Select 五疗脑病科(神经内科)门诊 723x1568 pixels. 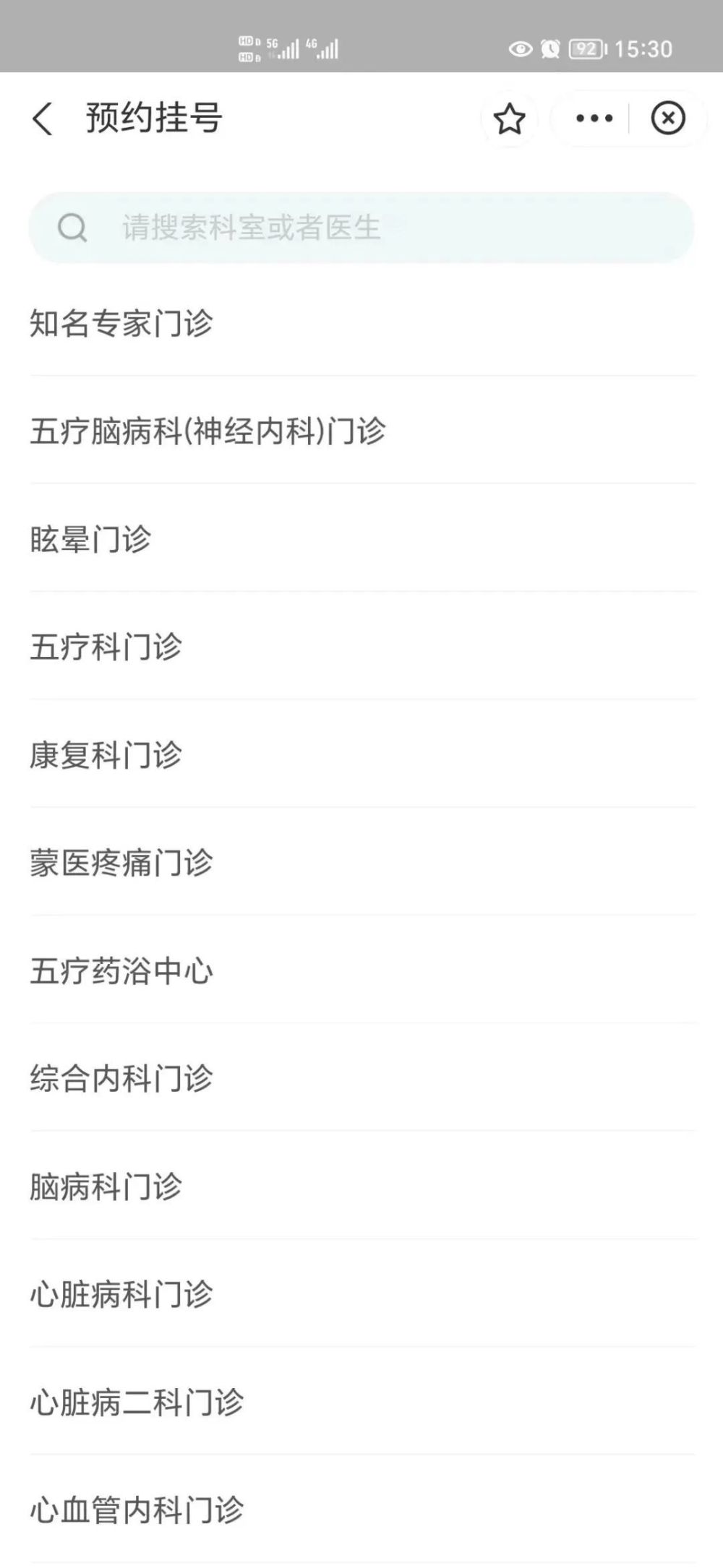[x=208, y=431]
